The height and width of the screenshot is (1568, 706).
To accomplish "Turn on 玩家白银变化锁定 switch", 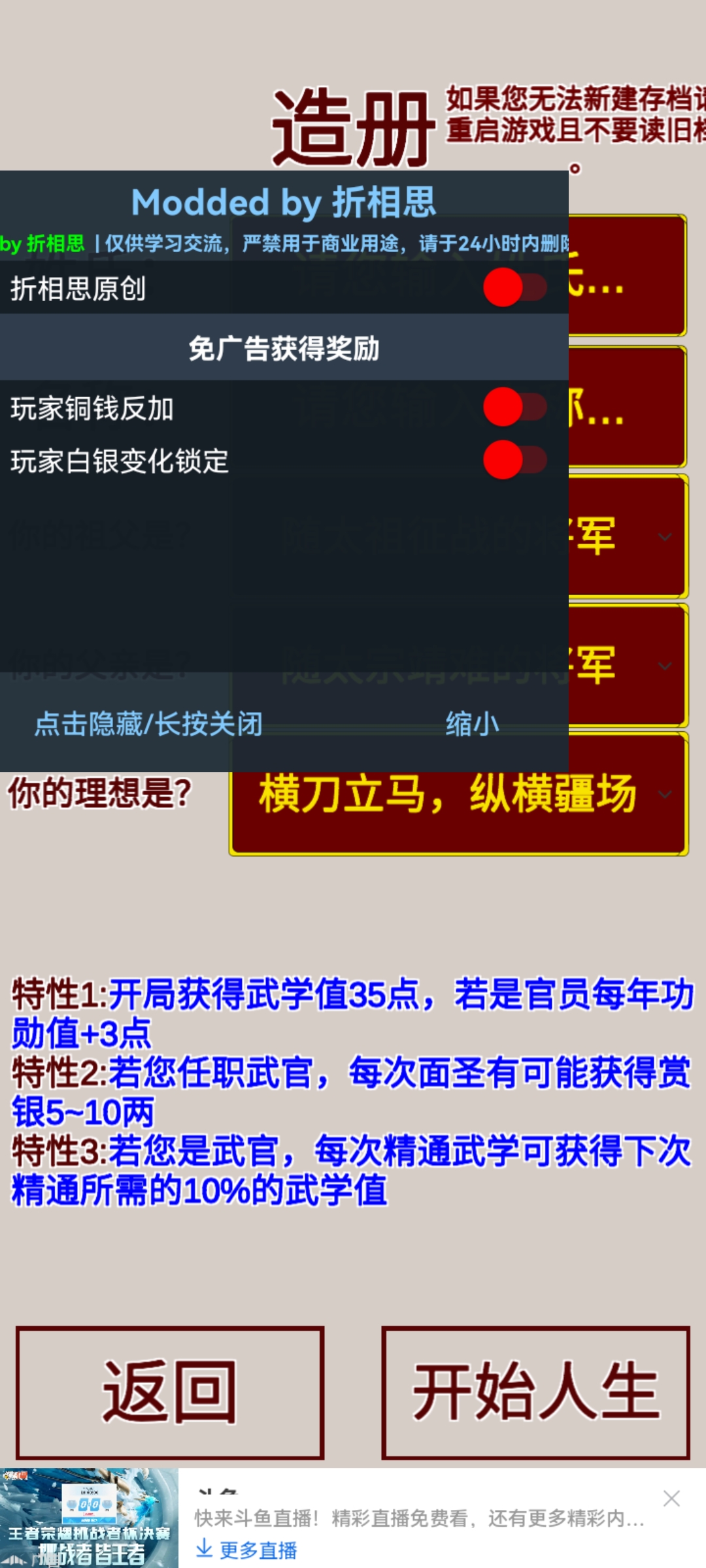I will pos(515,460).
